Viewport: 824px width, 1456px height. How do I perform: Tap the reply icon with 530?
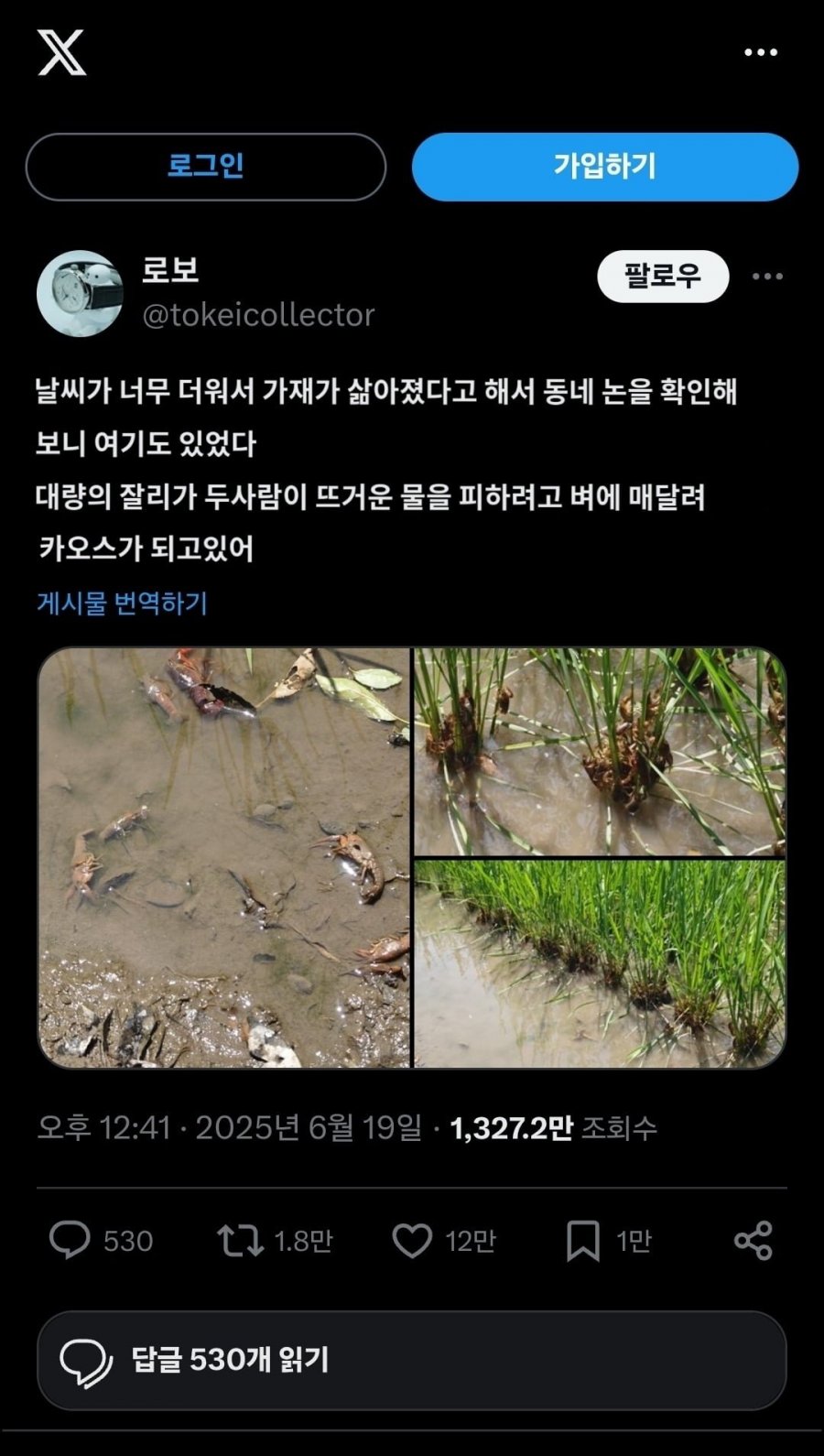tap(70, 1241)
